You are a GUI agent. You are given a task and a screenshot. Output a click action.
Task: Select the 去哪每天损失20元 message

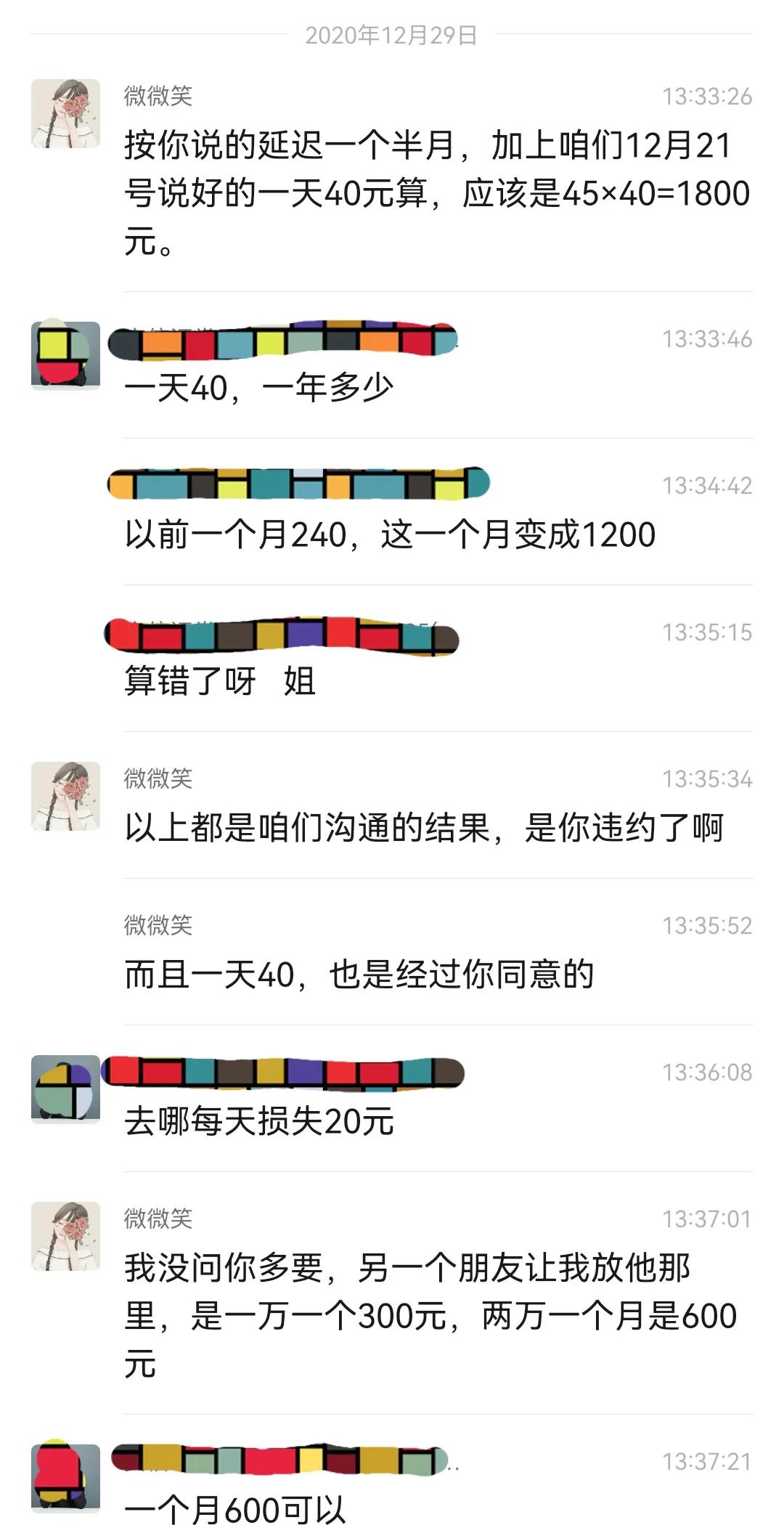point(261,1122)
